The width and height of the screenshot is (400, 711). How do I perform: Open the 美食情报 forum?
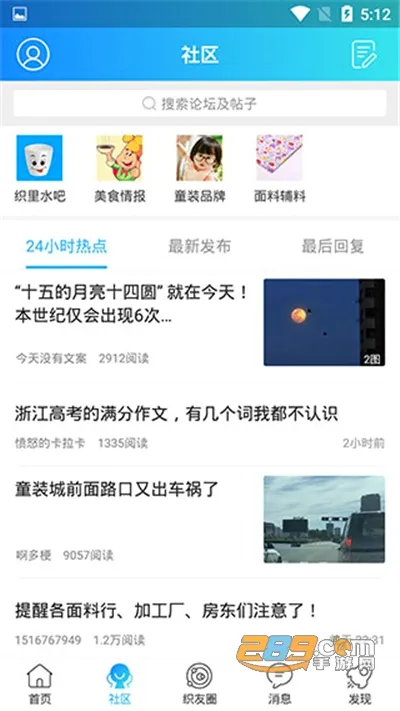coord(120,169)
